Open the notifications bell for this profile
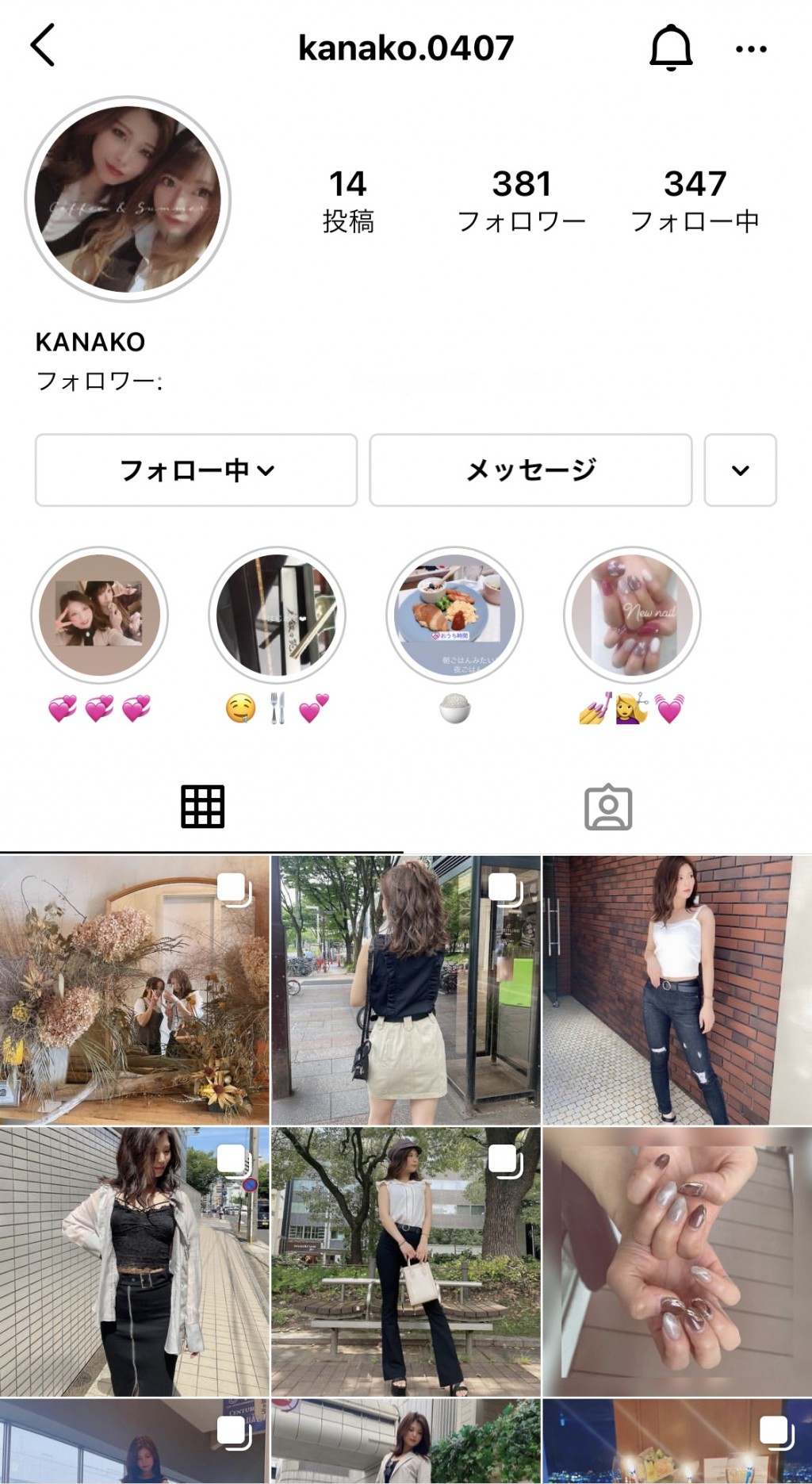The width and height of the screenshot is (812, 1484). coord(671,48)
